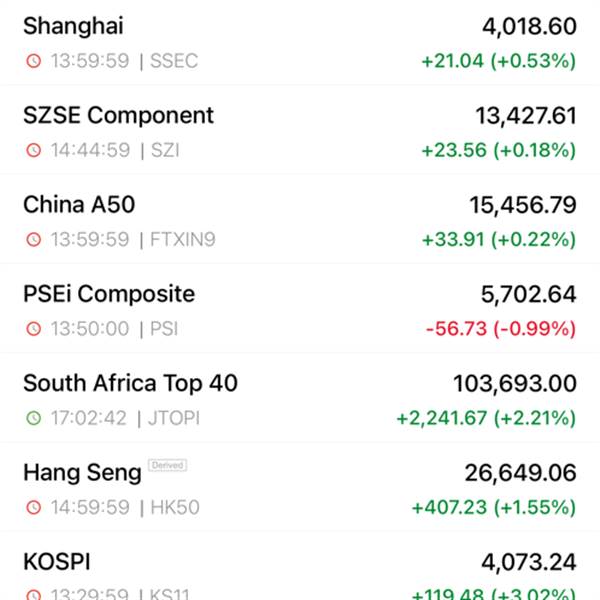This screenshot has height=600, width=600.
Task: Open the Shanghai index row
Action: coord(300,43)
